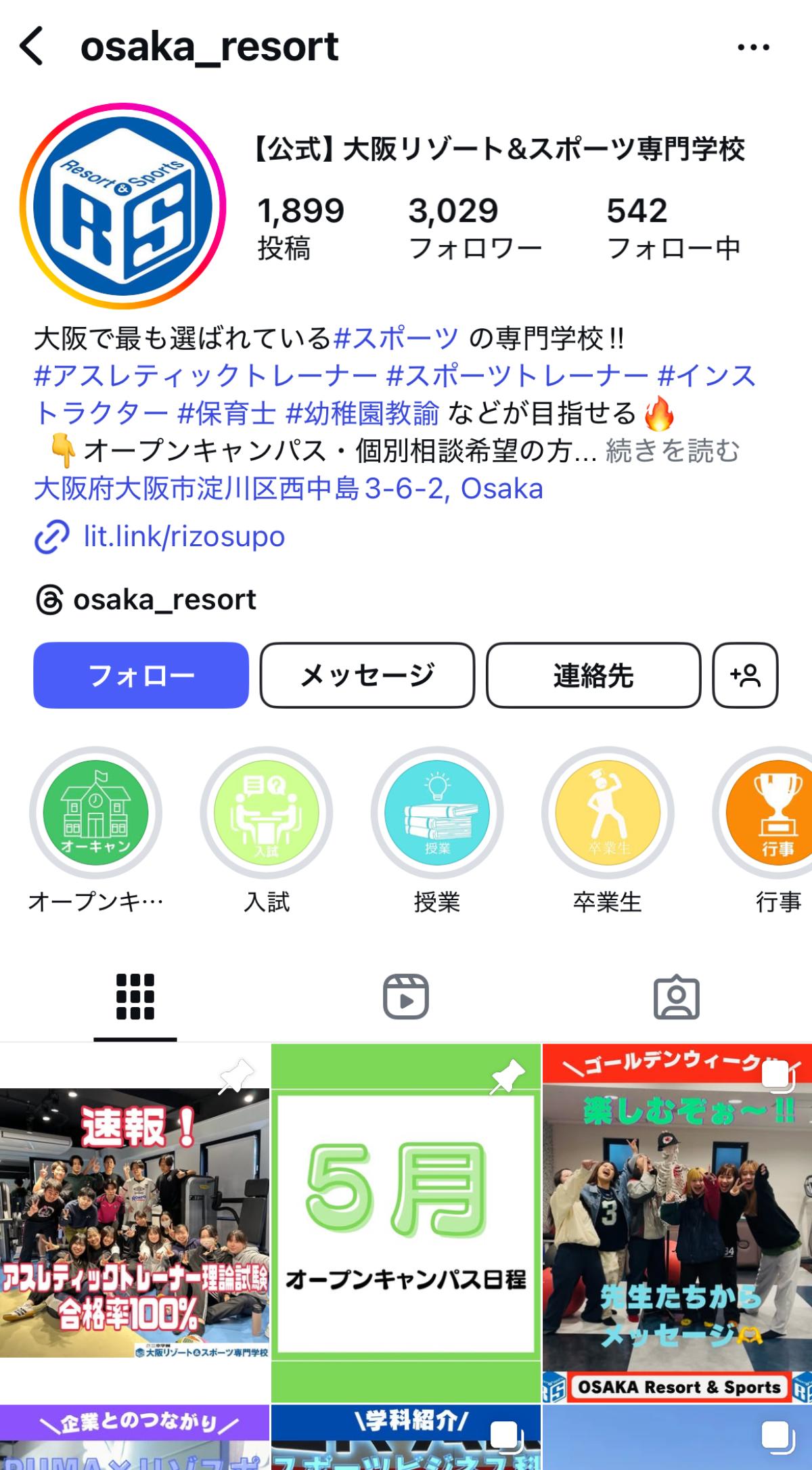Viewport: 812px width, 1470px height.
Task: Show suggested accounts with add-person icon
Action: tap(745, 675)
